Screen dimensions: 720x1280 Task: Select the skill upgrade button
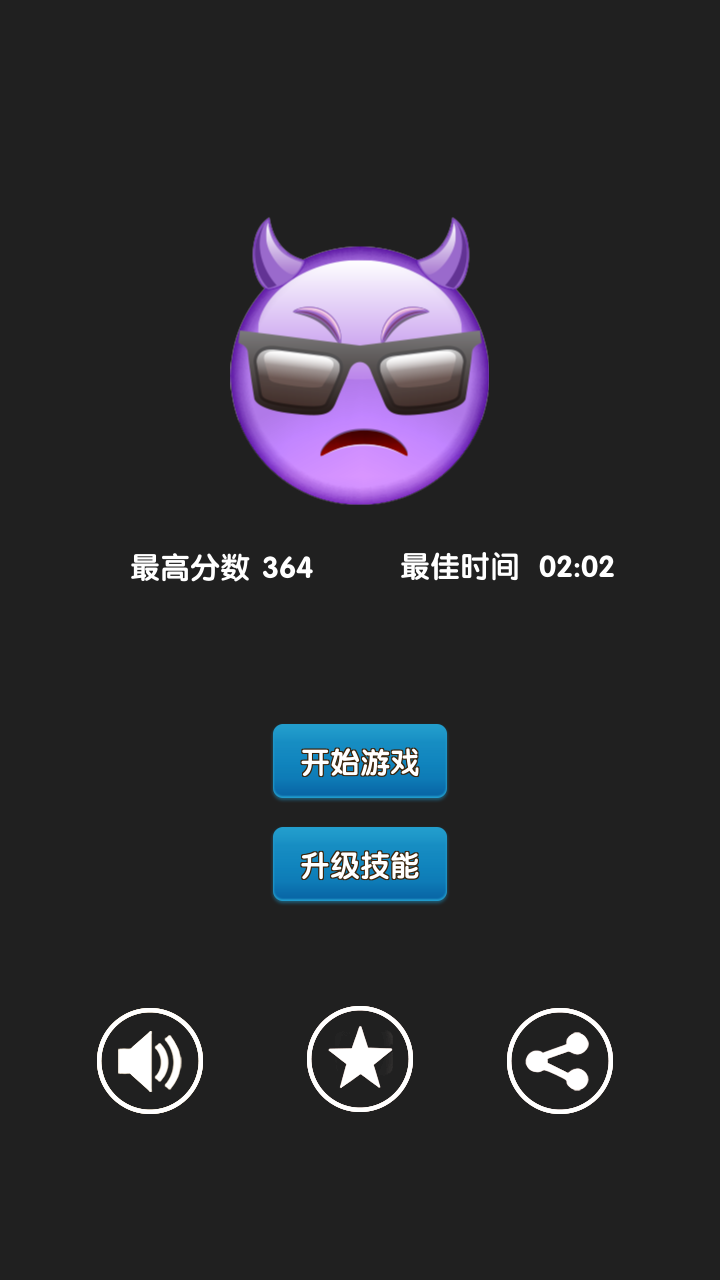[x=360, y=864]
